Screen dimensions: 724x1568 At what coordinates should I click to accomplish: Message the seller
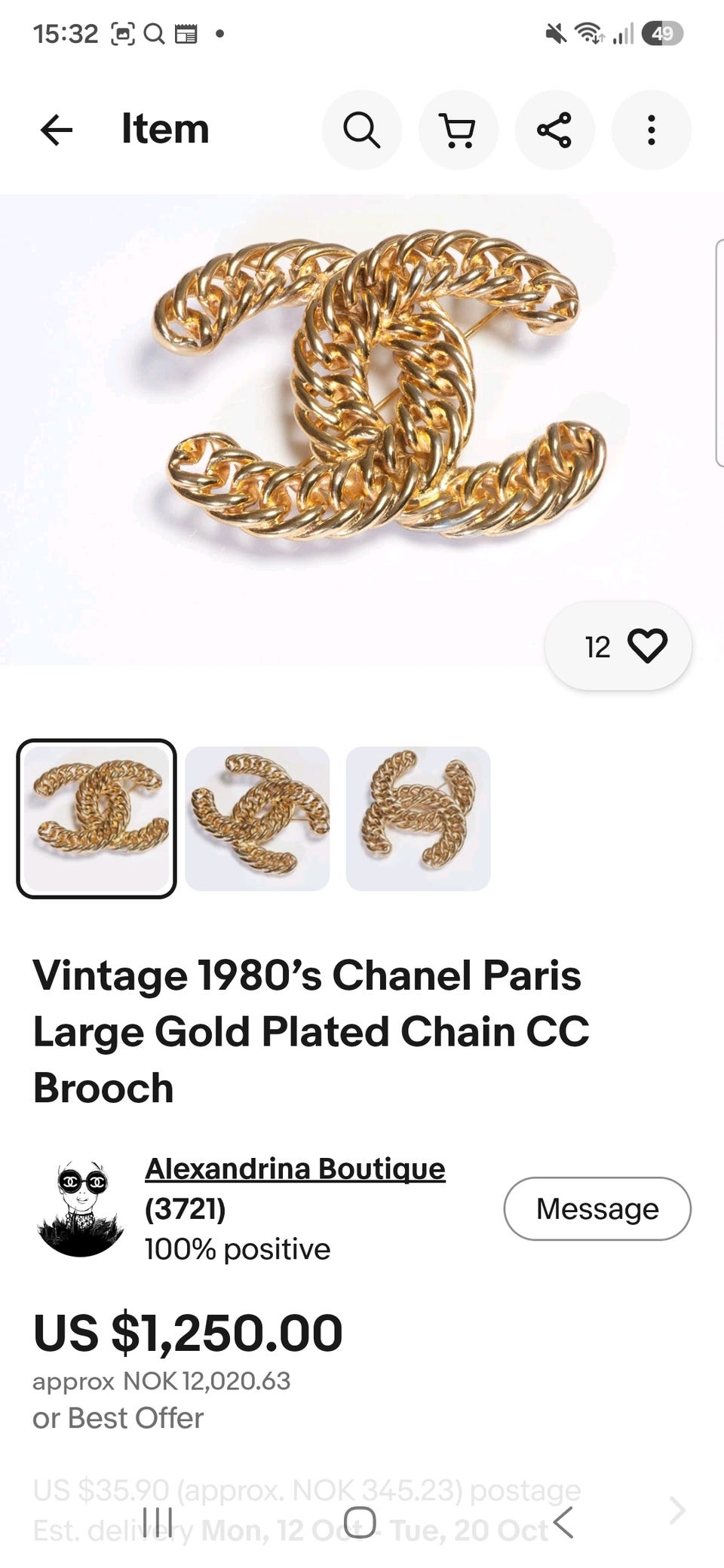coord(597,1208)
